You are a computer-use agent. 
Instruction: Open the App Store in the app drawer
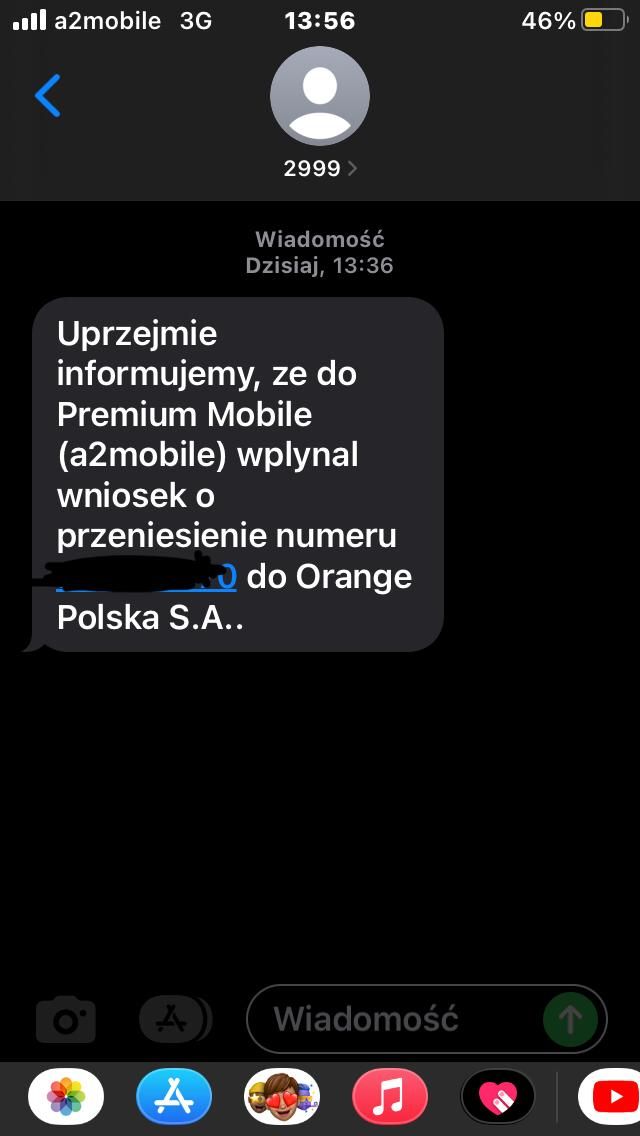click(x=174, y=1099)
